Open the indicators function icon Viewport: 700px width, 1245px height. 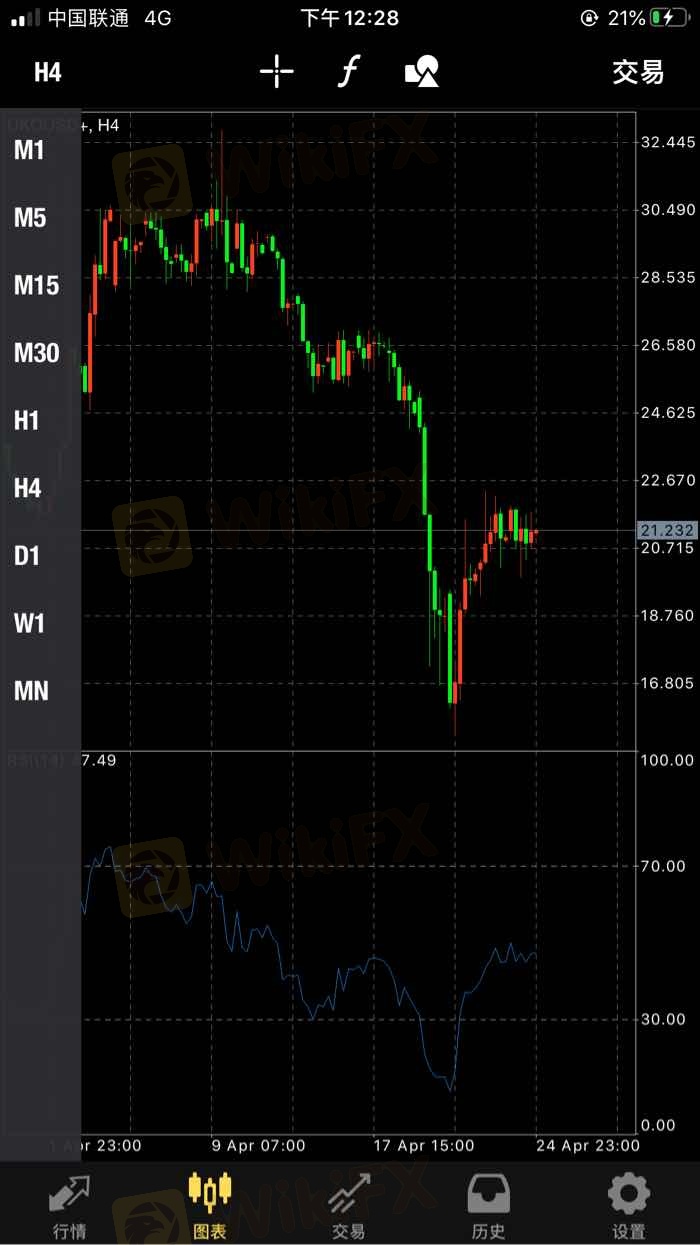point(348,72)
